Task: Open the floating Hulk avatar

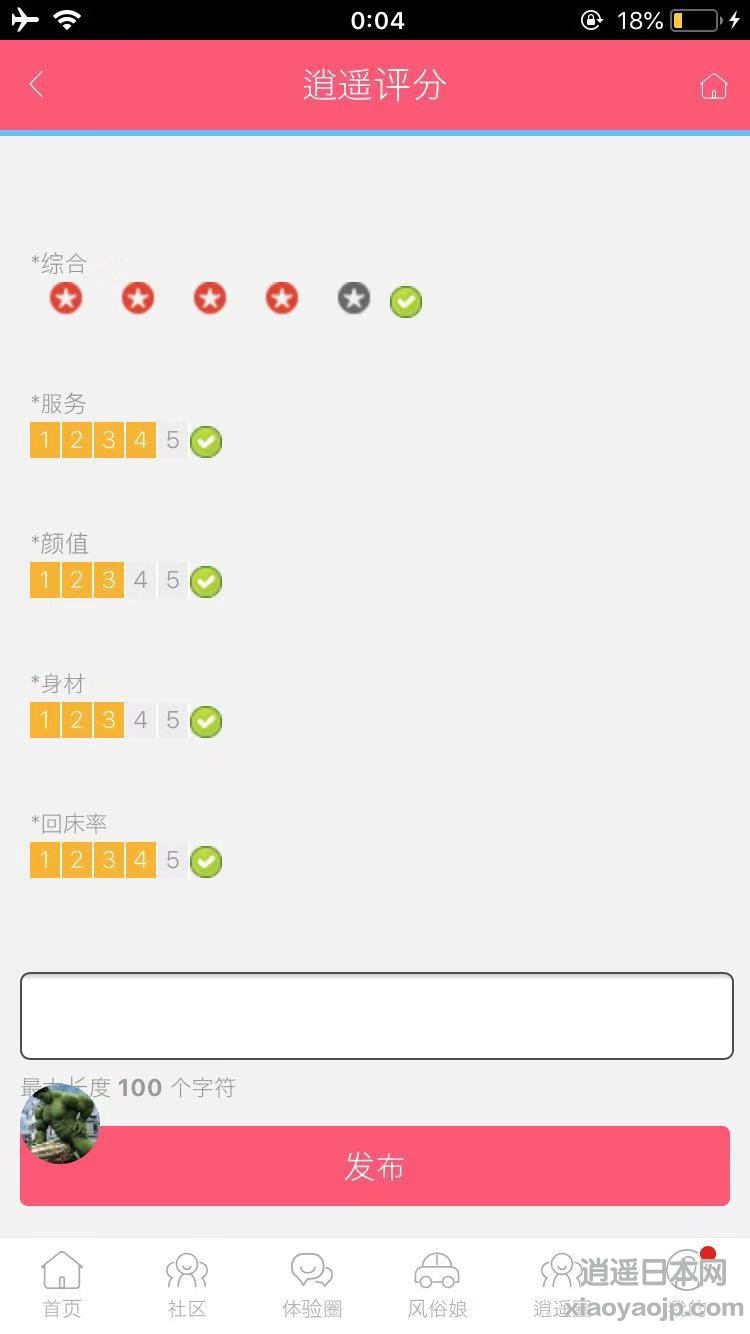Action: pyautogui.click(x=60, y=1124)
